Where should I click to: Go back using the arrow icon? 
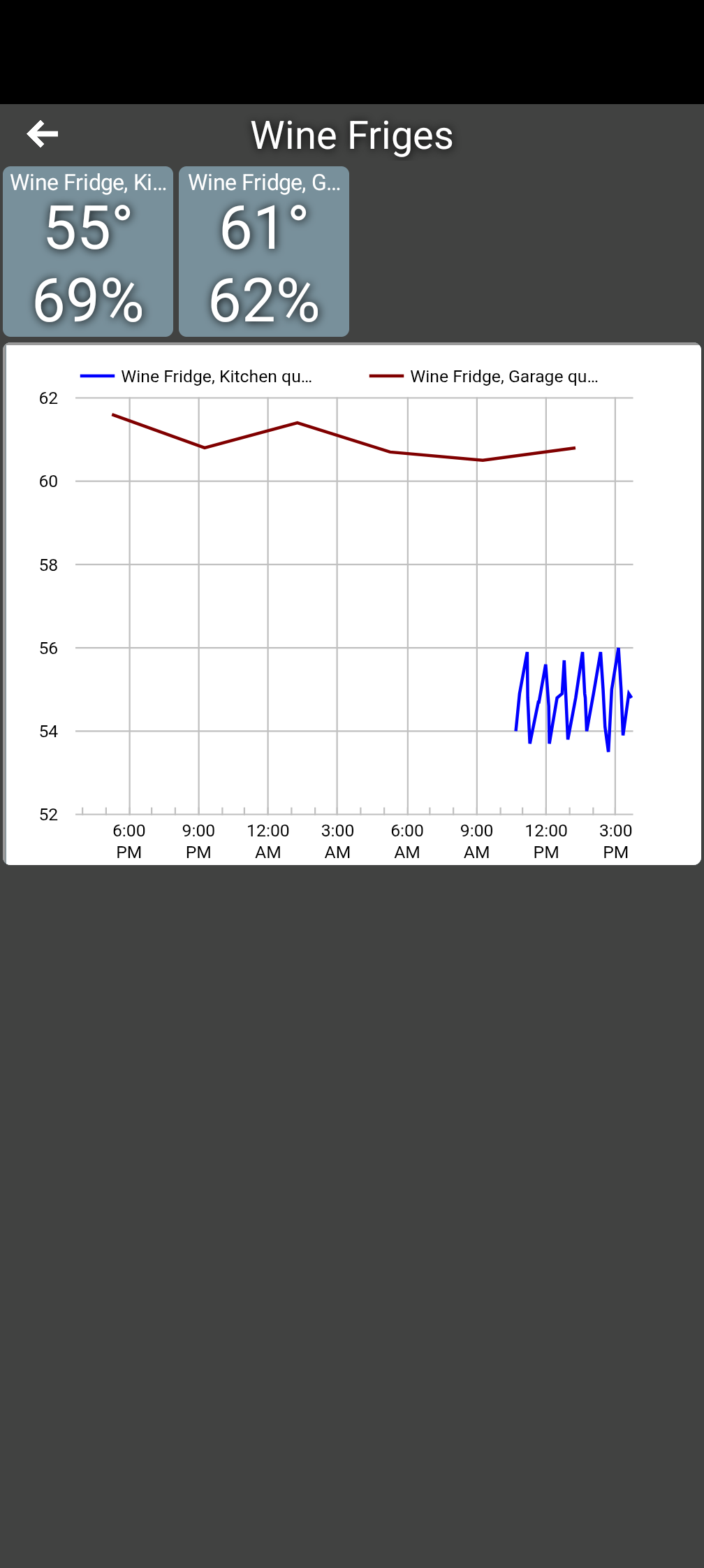point(42,134)
